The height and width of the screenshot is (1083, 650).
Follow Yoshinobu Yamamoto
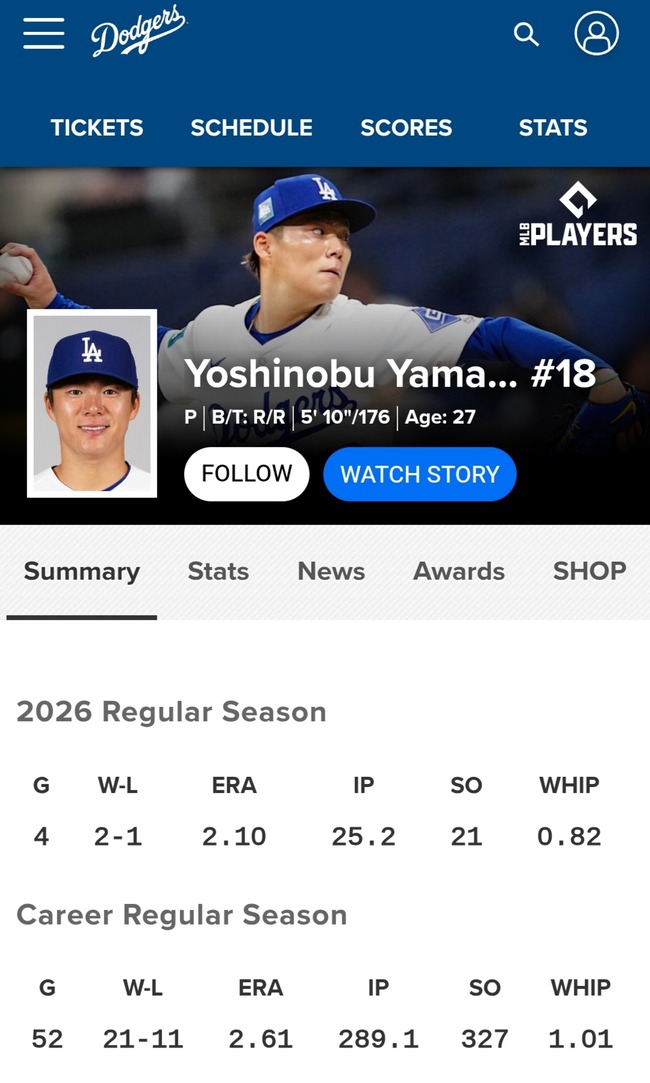pyautogui.click(x=246, y=474)
